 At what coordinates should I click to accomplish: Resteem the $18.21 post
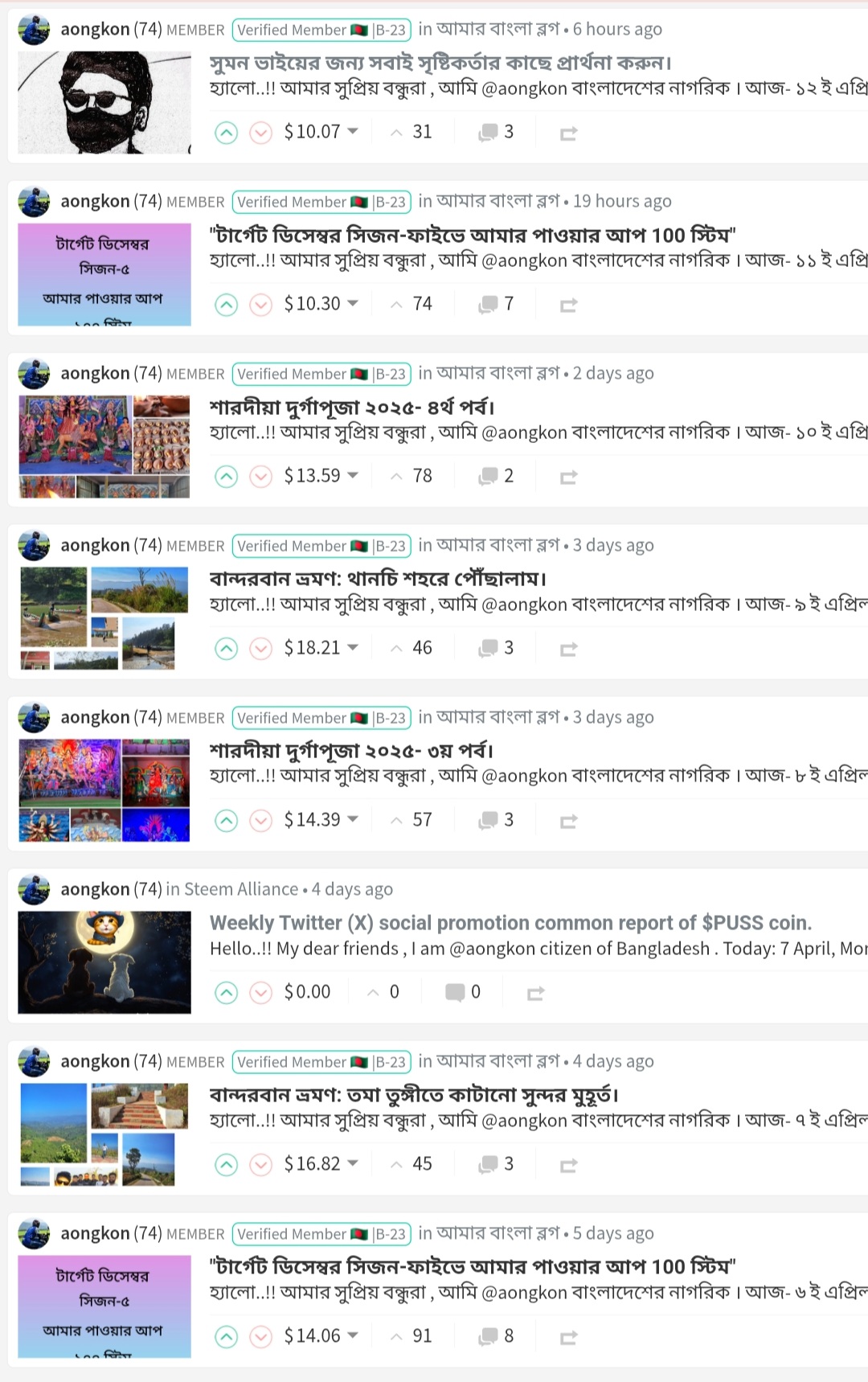(x=568, y=649)
